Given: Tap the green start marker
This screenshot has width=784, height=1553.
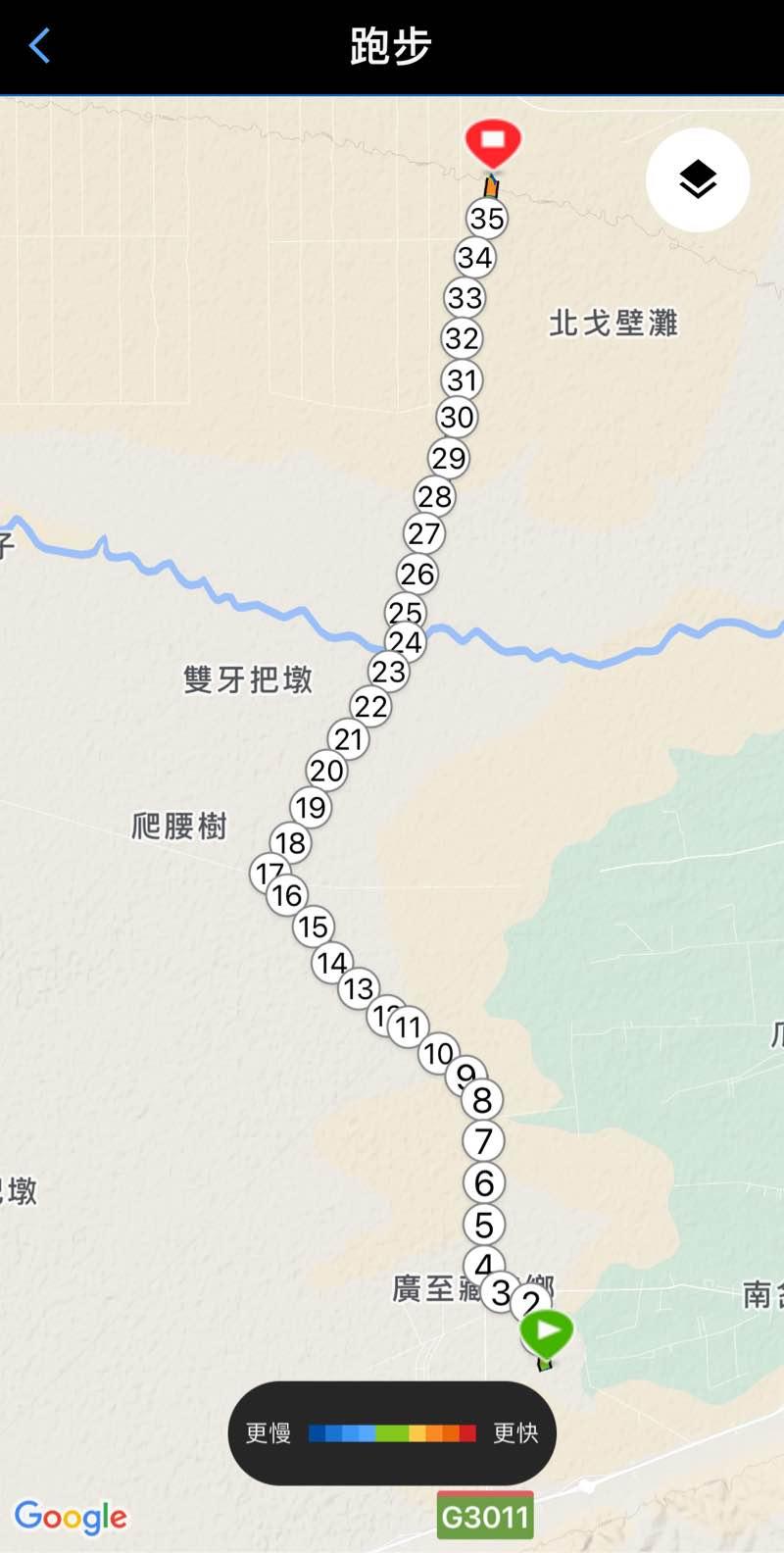Looking at the screenshot, I should click(546, 1332).
